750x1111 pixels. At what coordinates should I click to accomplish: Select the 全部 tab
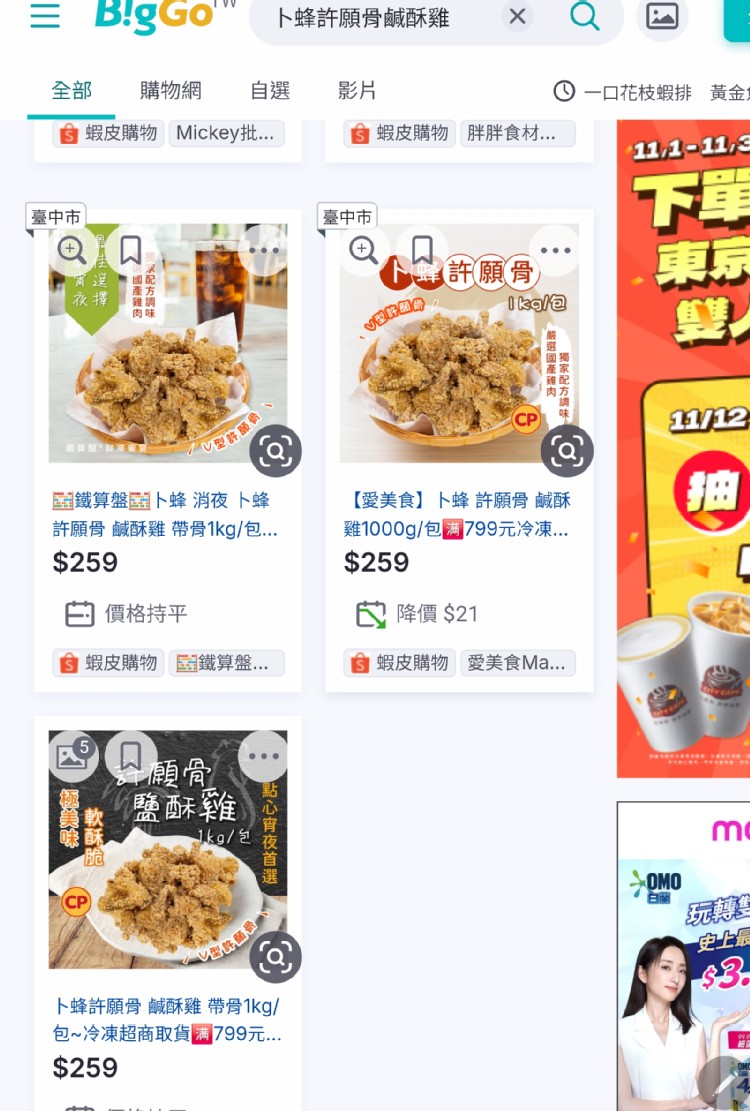71,90
